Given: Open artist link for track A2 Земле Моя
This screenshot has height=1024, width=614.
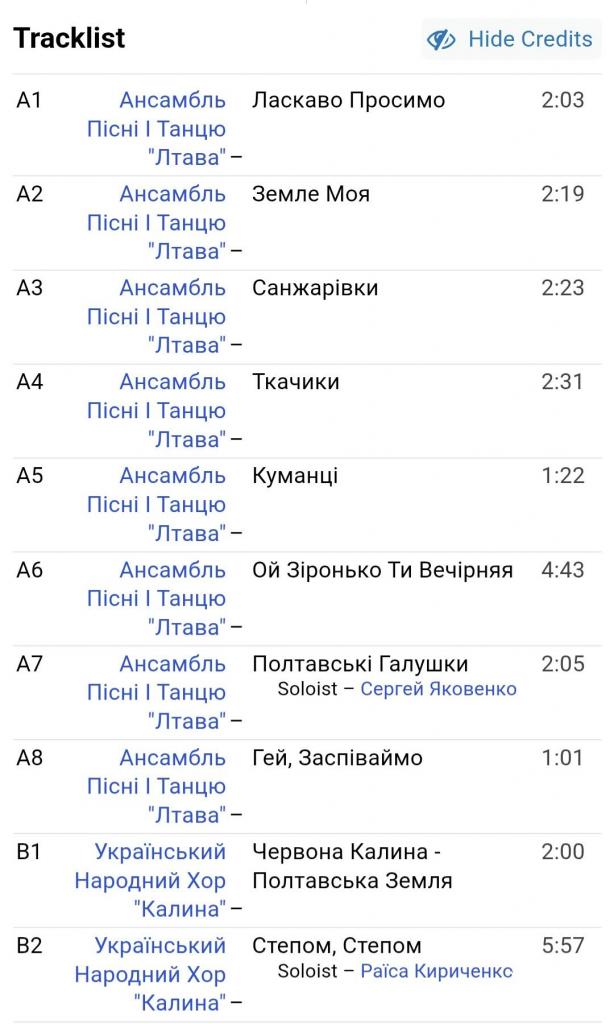Looking at the screenshot, I should coord(157,223).
